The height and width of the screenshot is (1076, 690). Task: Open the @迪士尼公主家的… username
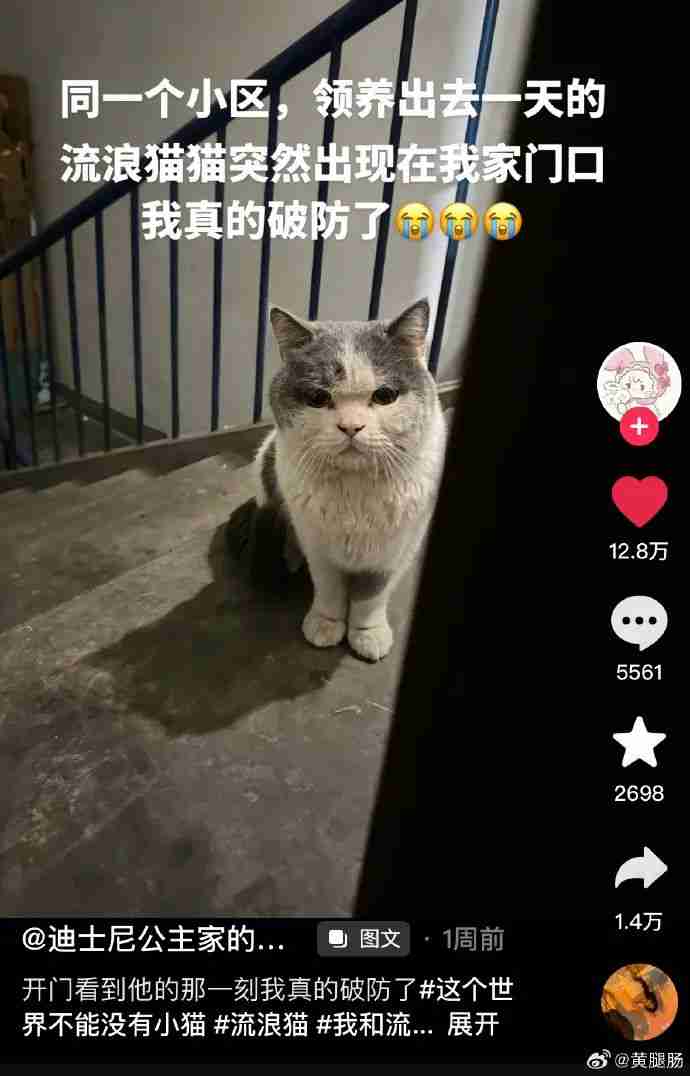154,939
